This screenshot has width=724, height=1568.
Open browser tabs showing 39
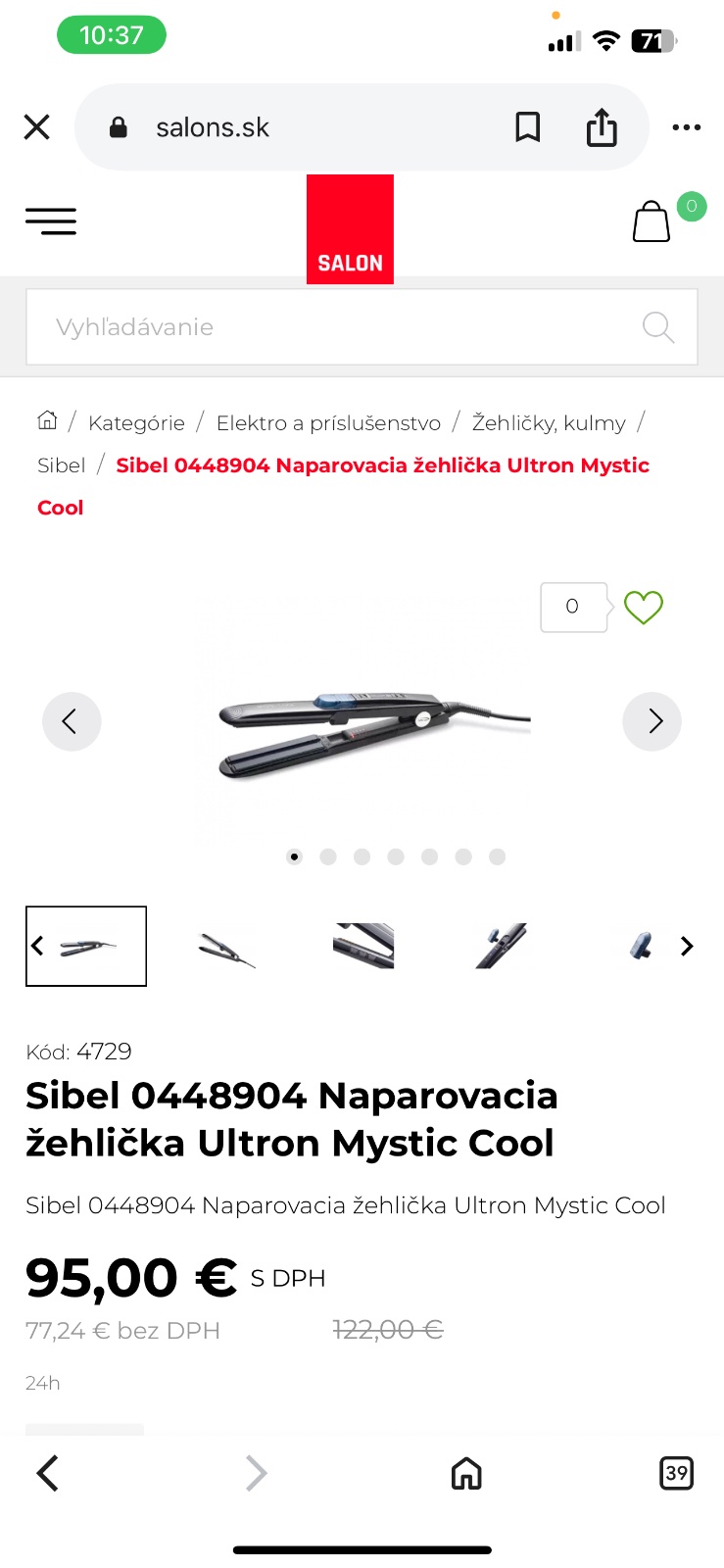(676, 1473)
